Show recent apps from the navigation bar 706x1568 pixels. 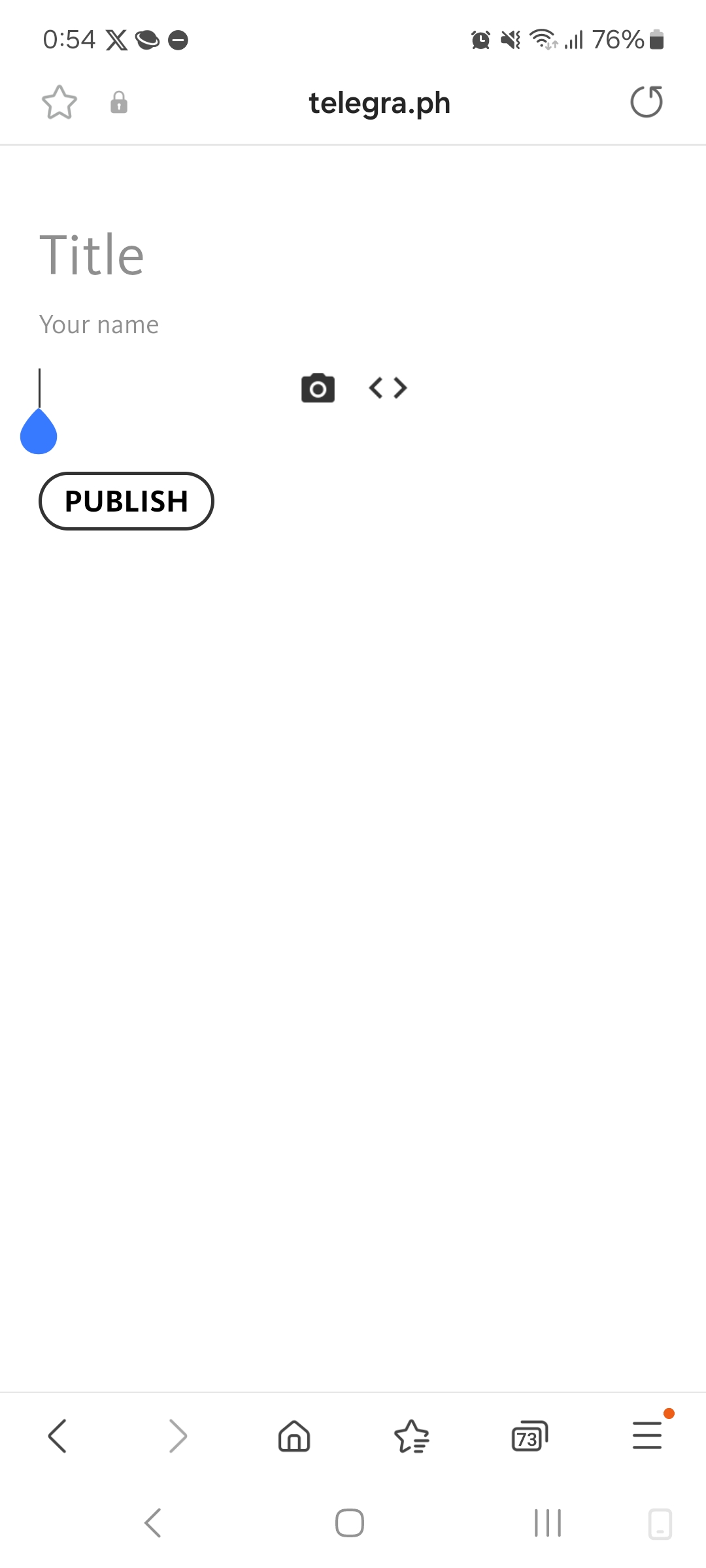click(548, 1523)
